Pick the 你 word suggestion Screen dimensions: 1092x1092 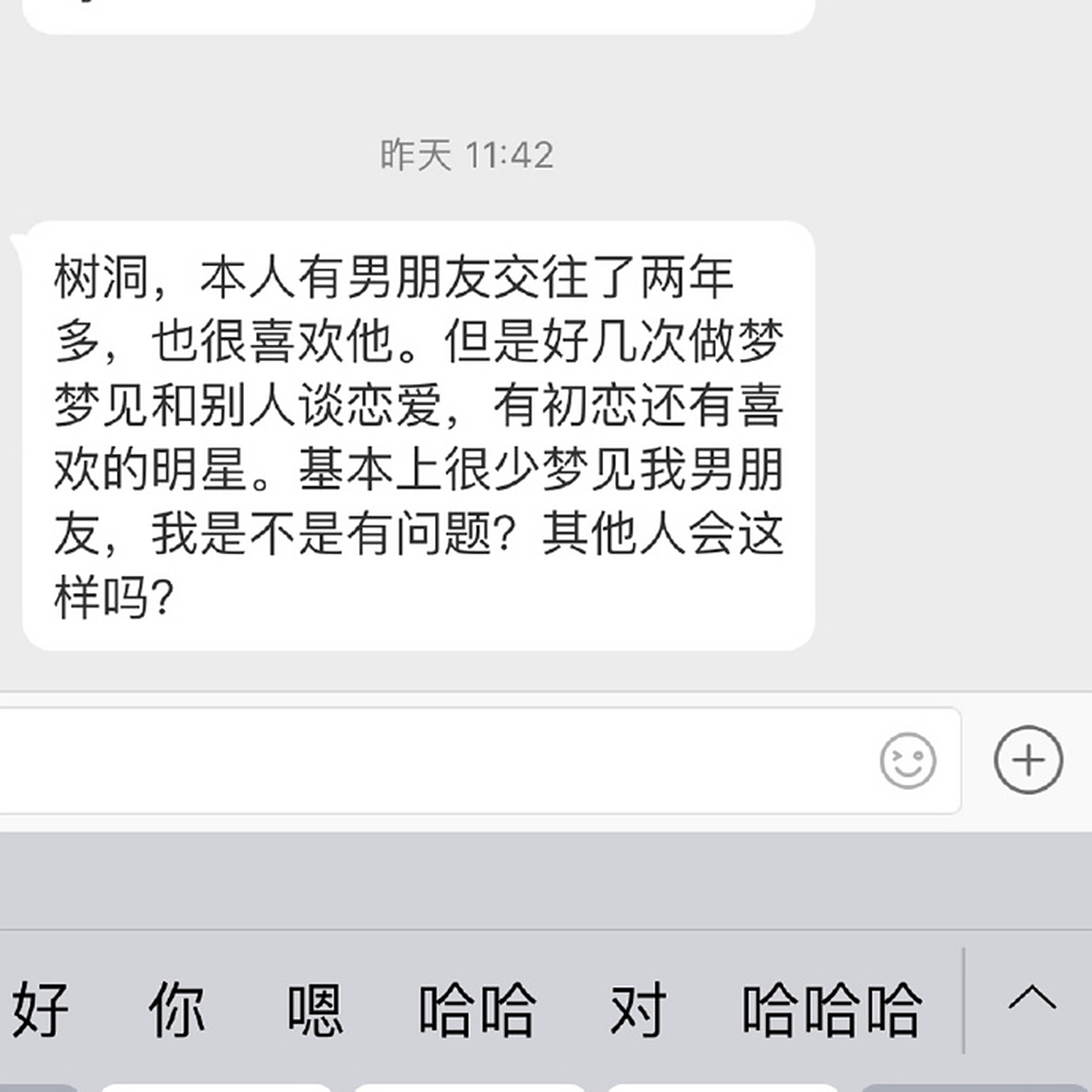tap(177, 1009)
